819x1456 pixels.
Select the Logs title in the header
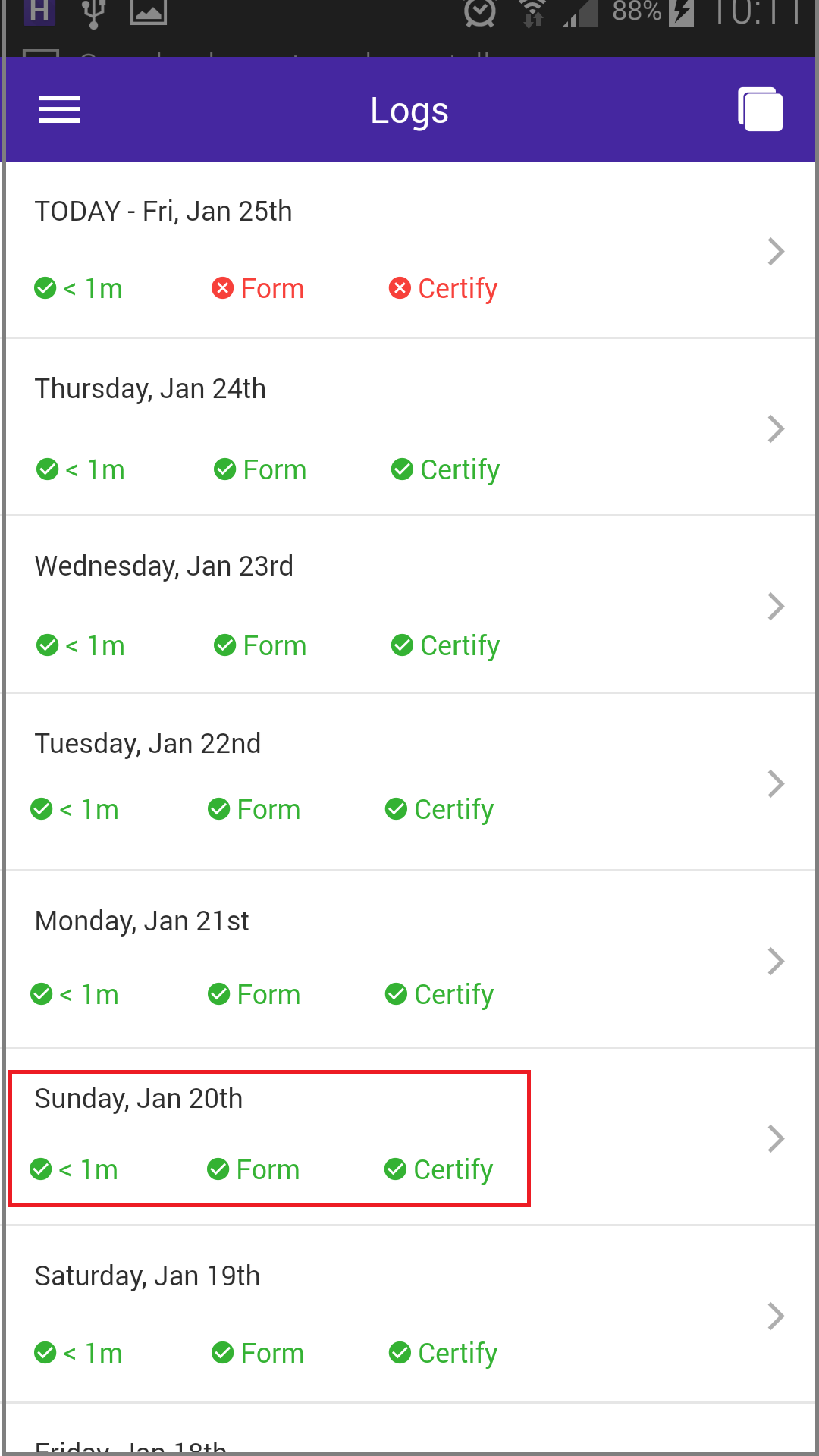coord(409,109)
